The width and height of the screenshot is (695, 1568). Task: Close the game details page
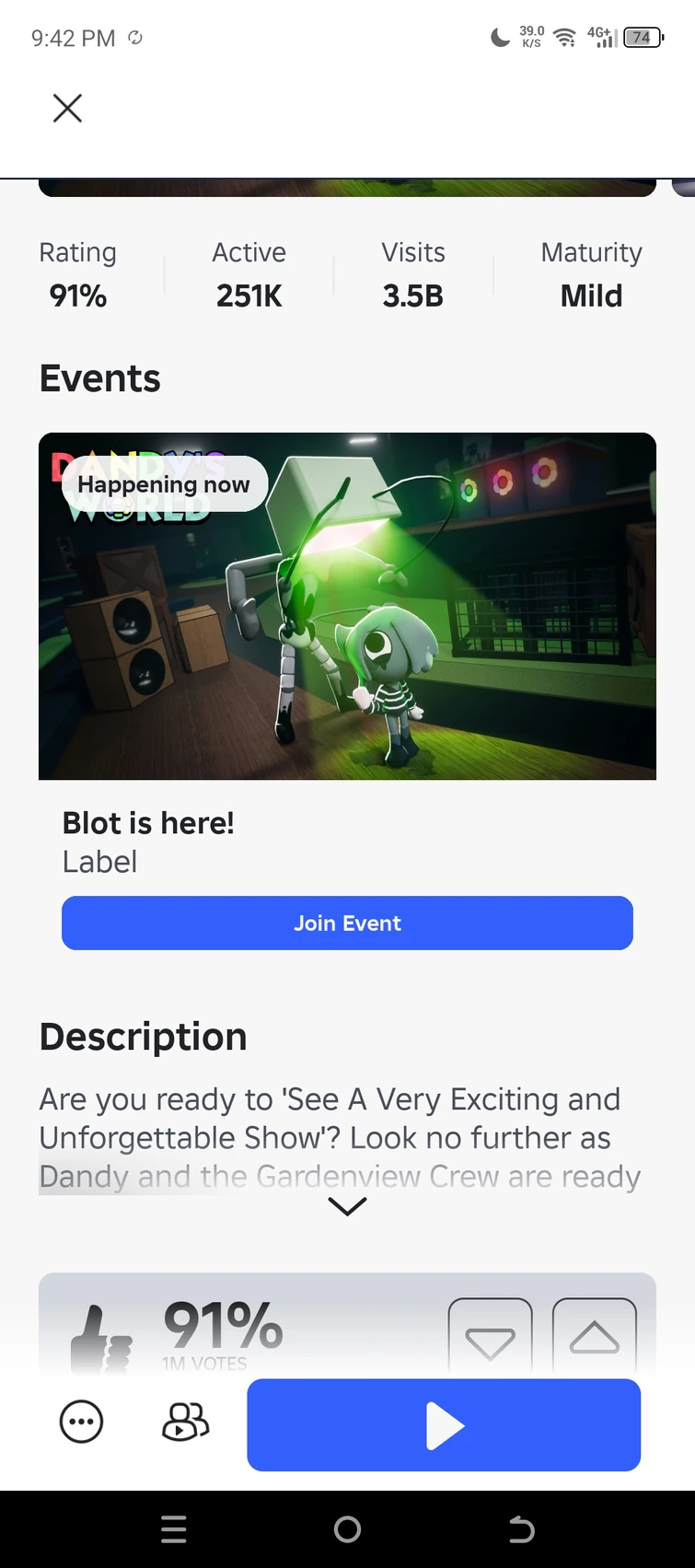point(67,109)
